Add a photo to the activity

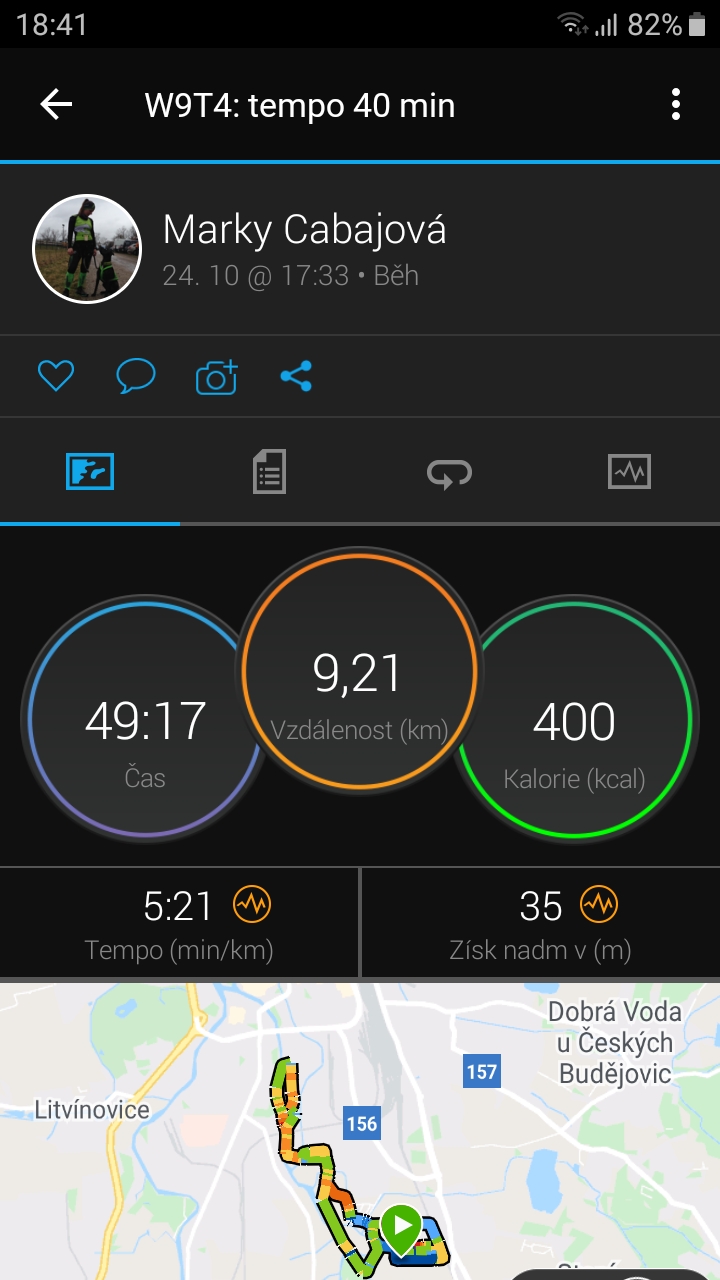216,376
